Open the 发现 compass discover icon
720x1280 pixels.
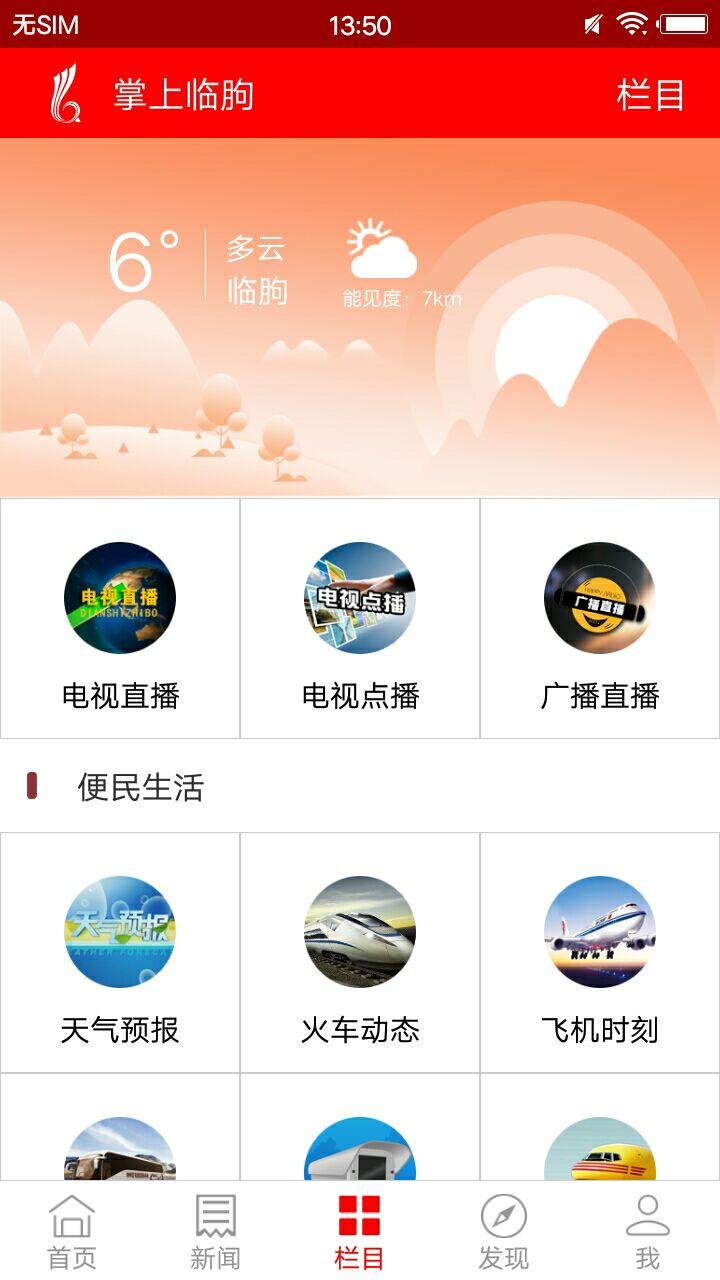click(x=503, y=1230)
